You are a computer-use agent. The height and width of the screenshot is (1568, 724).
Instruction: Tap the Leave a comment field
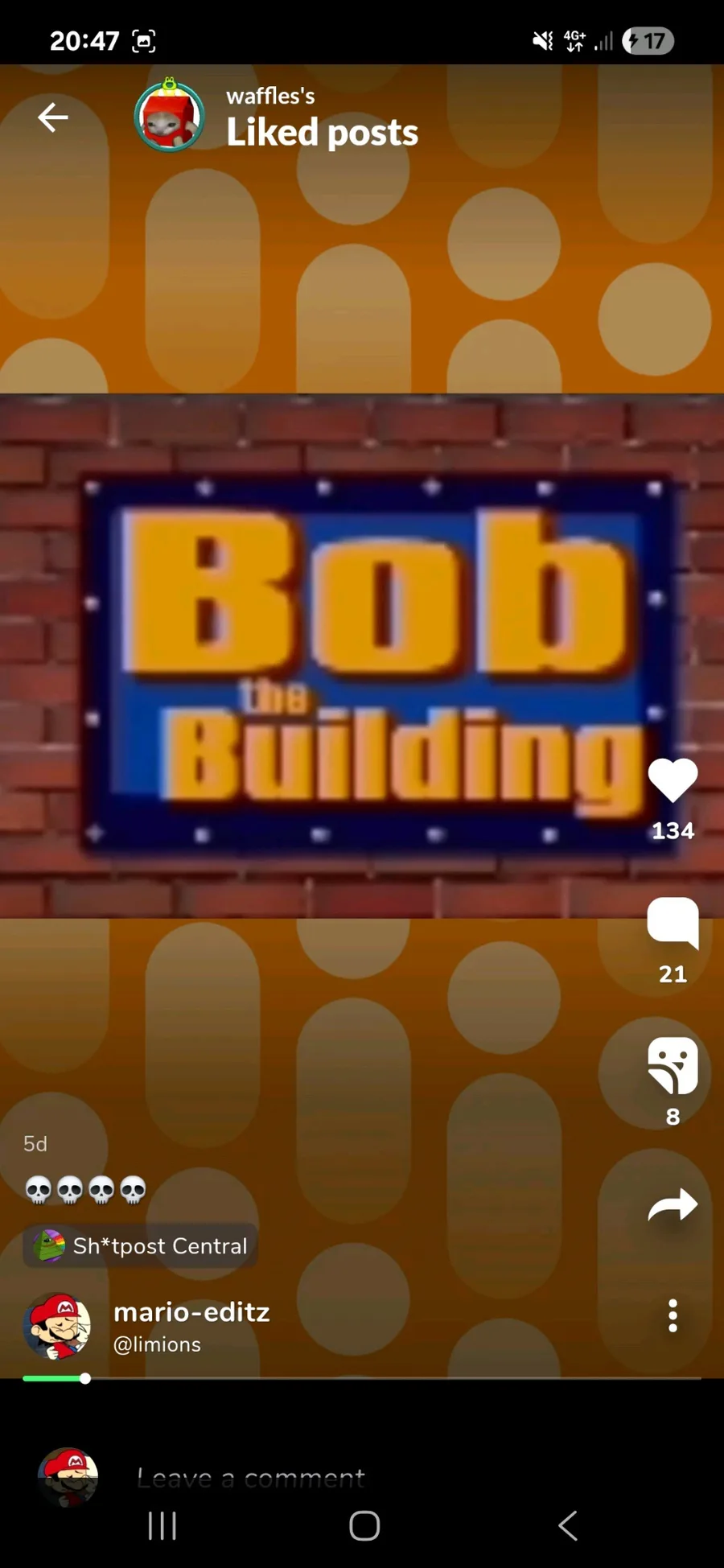click(251, 1477)
